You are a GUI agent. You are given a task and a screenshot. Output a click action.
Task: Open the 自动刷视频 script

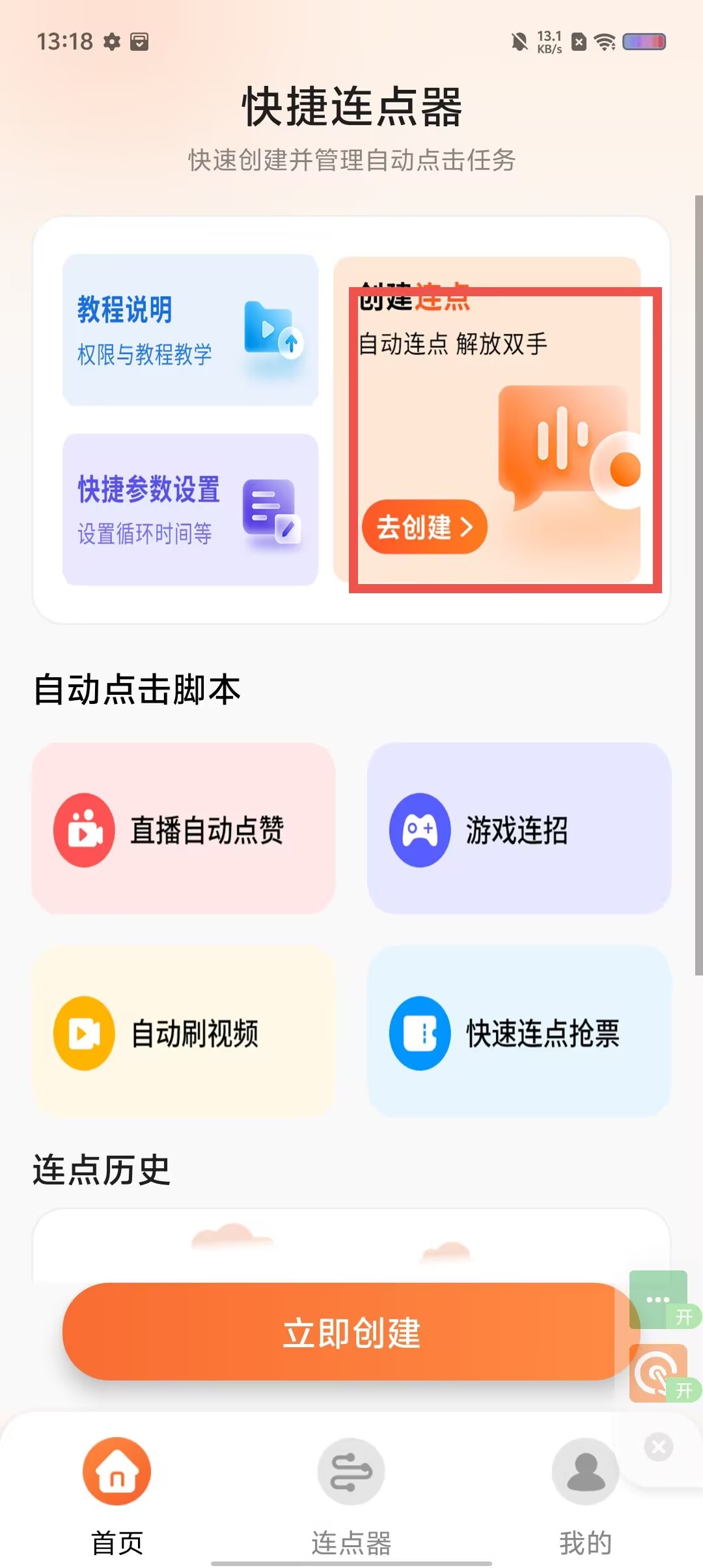[x=184, y=1033]
